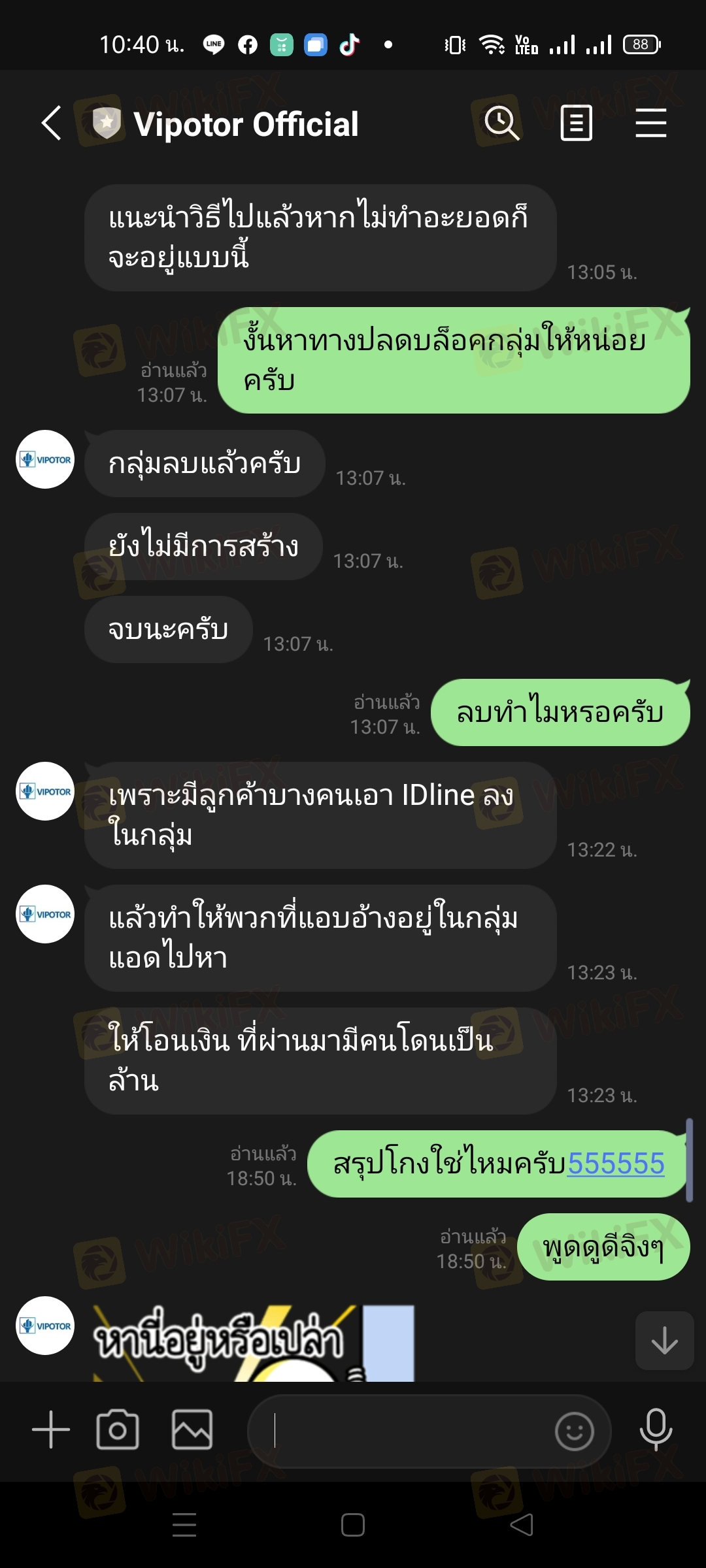The height and width of the screenshot is (1568, 706).
Task: Open the plus attachment menu
Action: 51,1429
